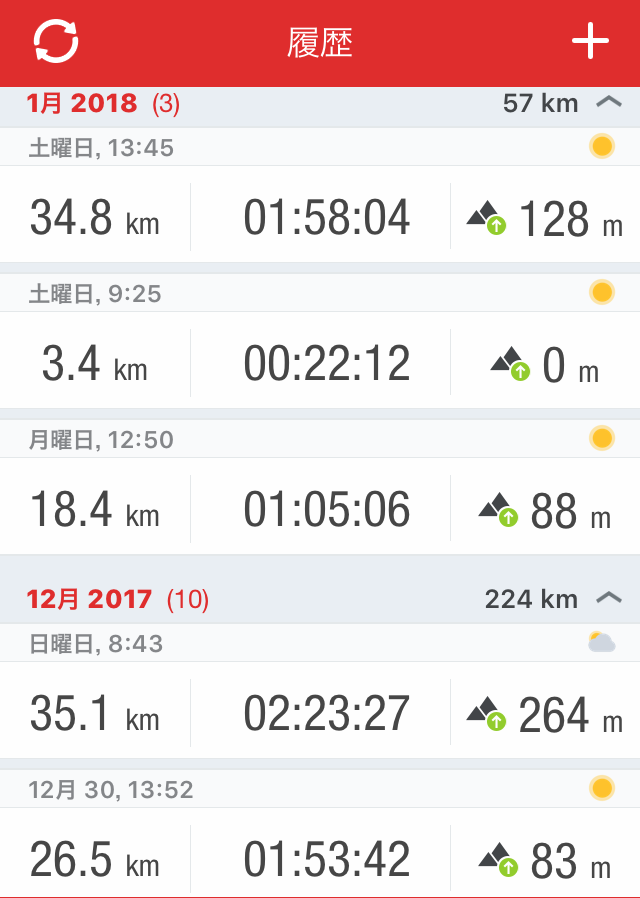This screenshot has height=898, width=640.
Task: Open the 34.8 km ride entry
Action: tap(320, 217)
